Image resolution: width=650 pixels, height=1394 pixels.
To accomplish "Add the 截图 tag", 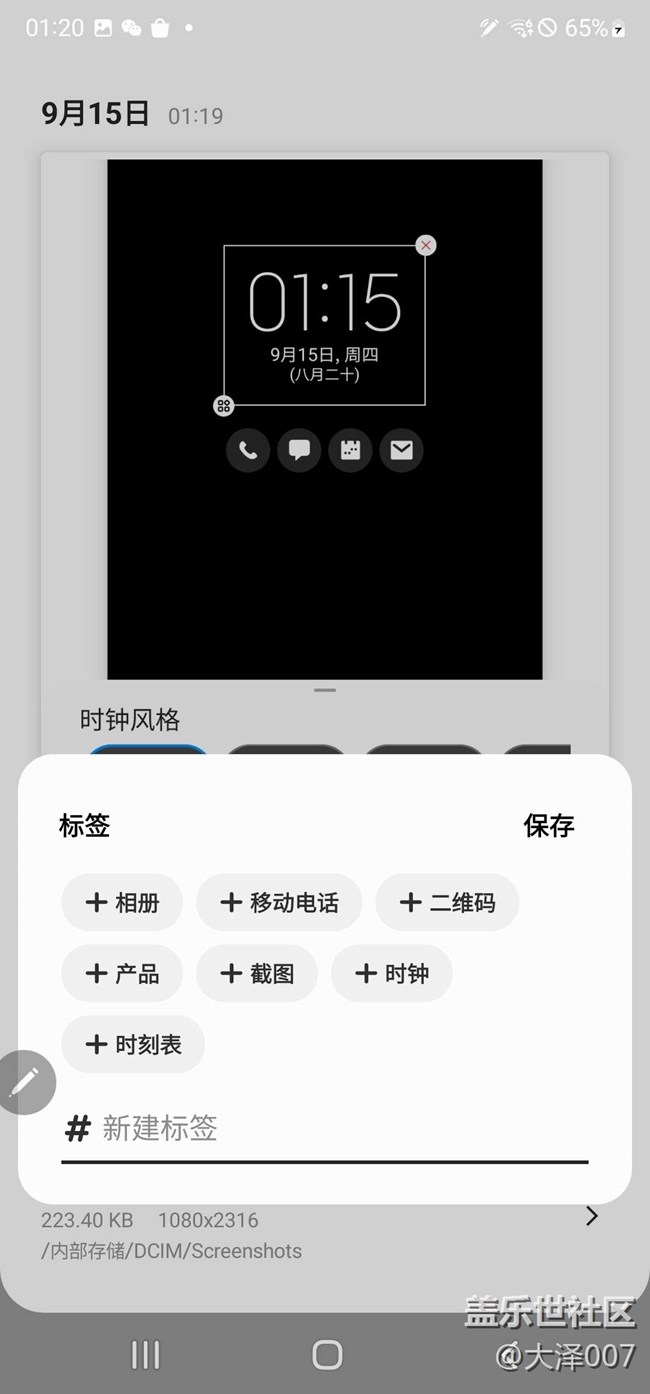I will click(257, 974).
